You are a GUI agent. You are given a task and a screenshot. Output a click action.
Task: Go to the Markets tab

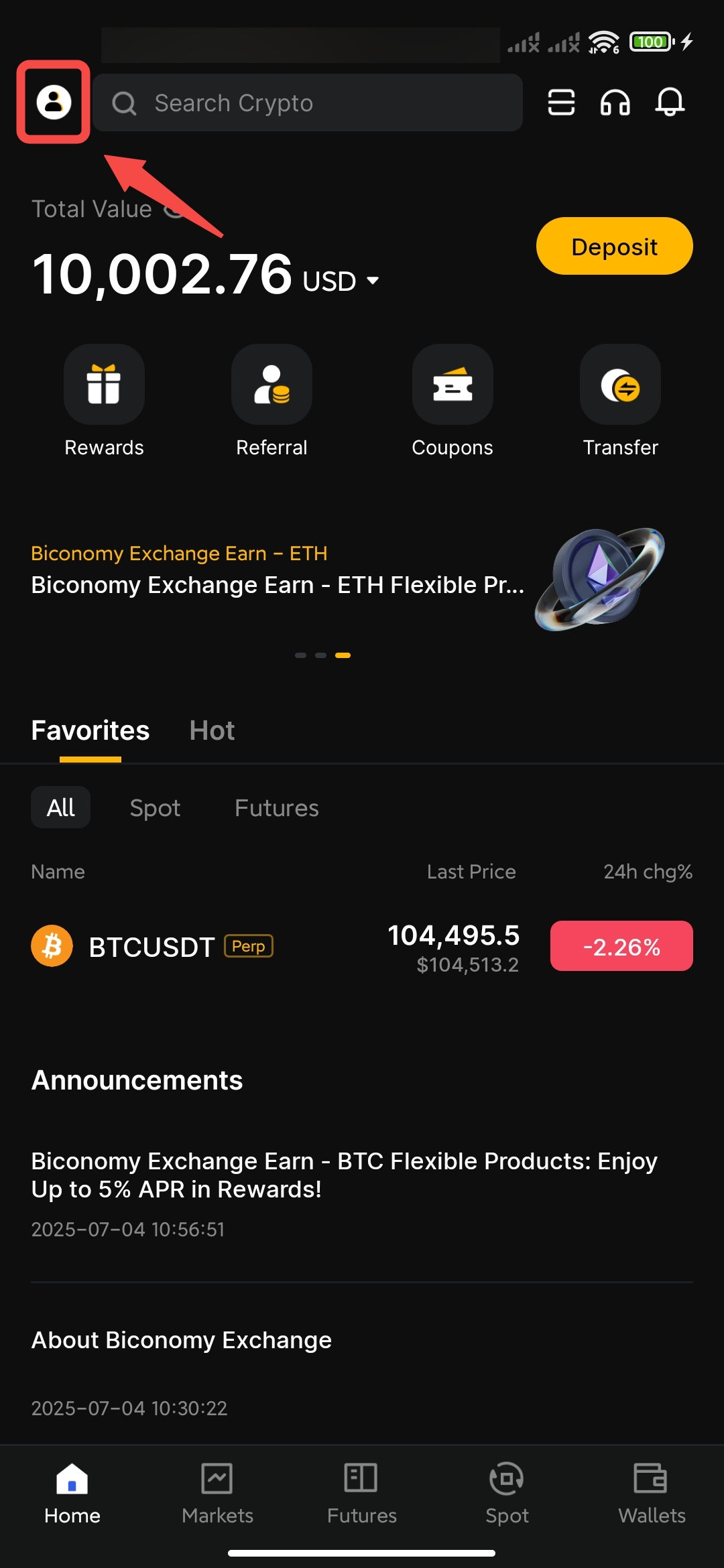click(x=217, y=1492)
